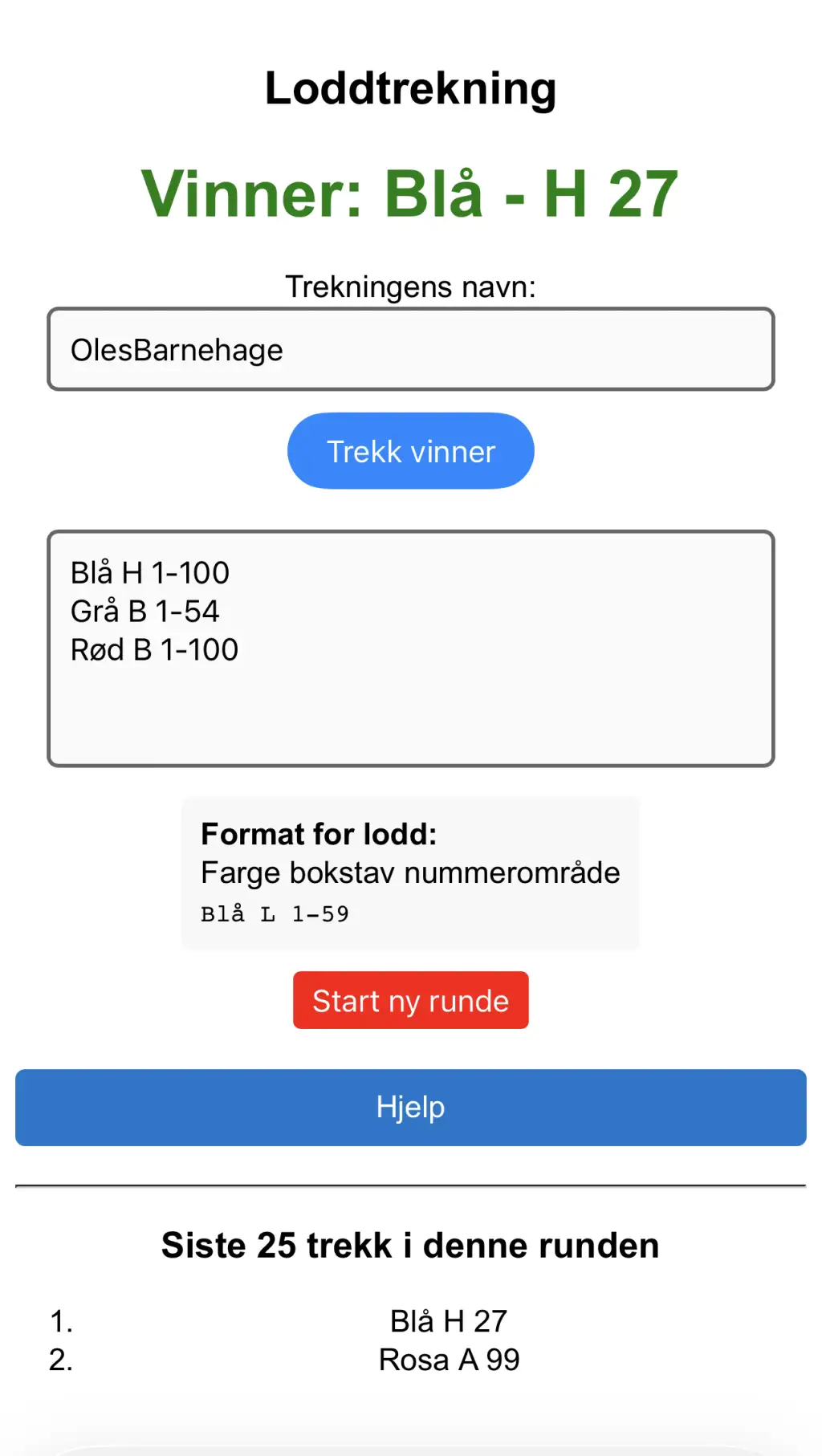Click the text Farge bokstav nummerområde
Image resolution: width=822 pixels, height=1456 pixels.
[x=410, y=872]
